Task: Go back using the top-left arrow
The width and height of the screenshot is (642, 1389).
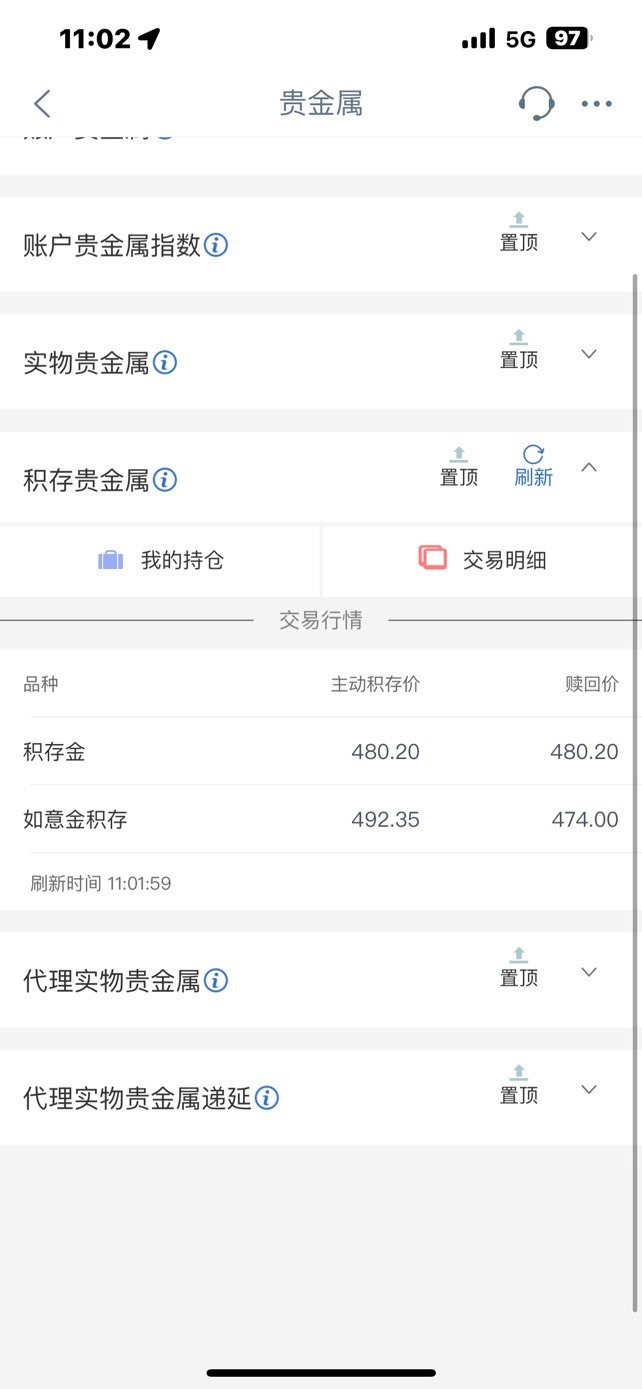Action: coord(42,103)
